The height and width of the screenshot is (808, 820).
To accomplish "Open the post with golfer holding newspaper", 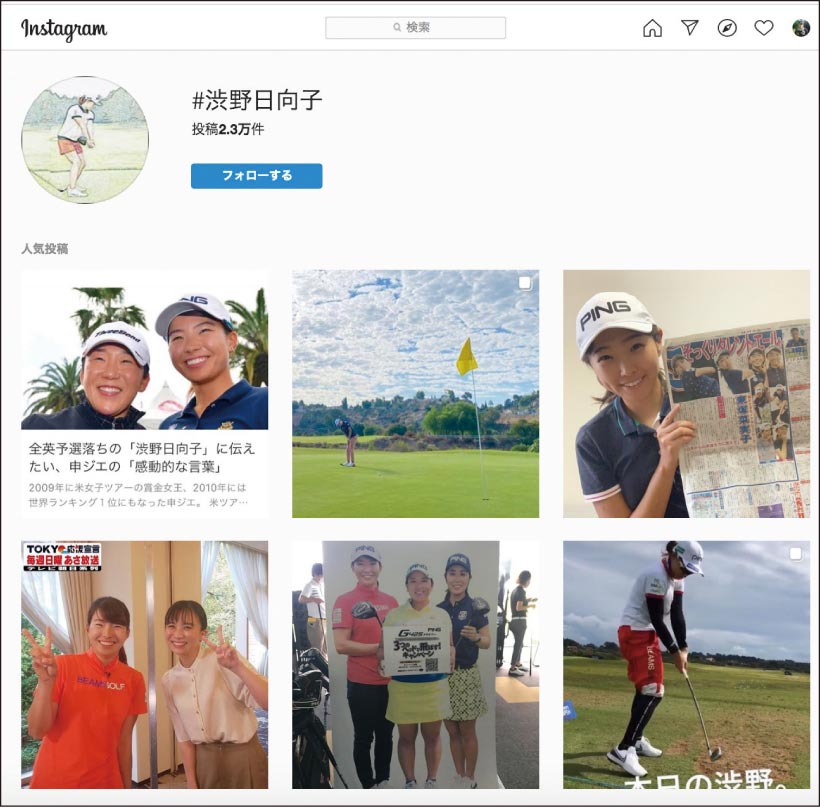I will [686, 393].
